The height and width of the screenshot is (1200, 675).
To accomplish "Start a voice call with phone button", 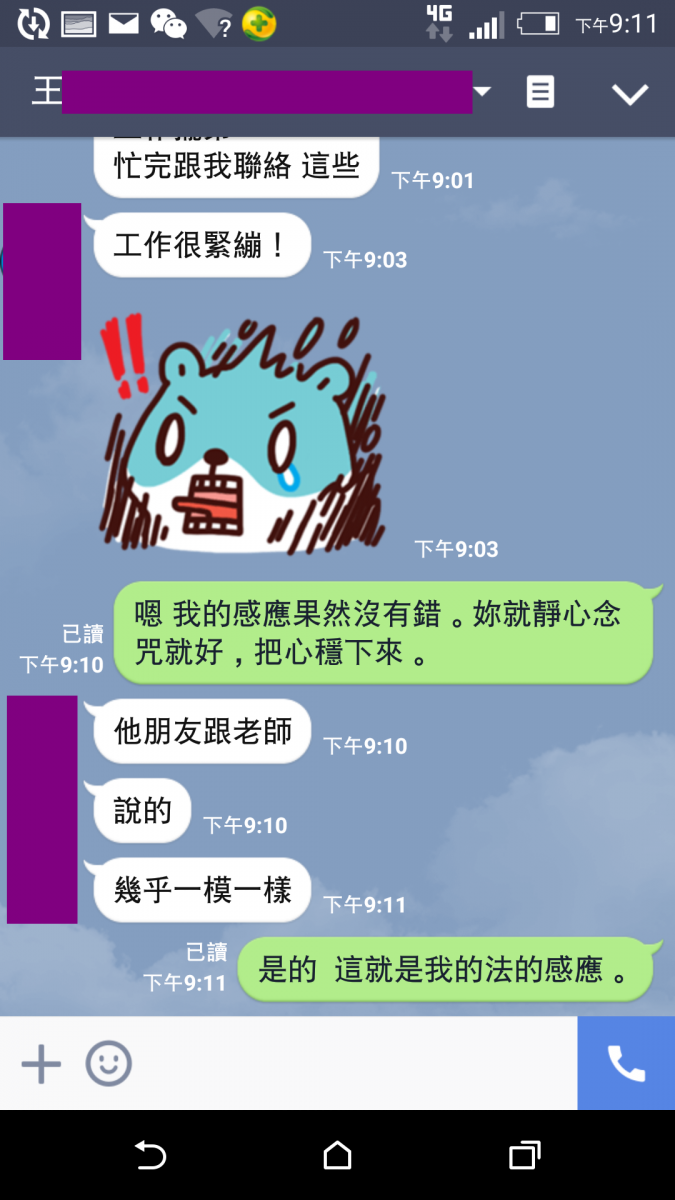I will point(626,1064).
